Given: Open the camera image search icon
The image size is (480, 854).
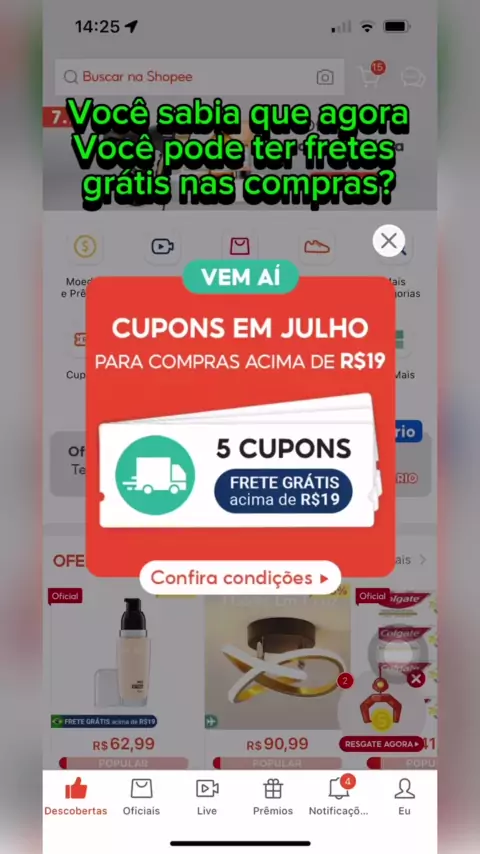Looking at the screenshot, I should click(325, 77).
